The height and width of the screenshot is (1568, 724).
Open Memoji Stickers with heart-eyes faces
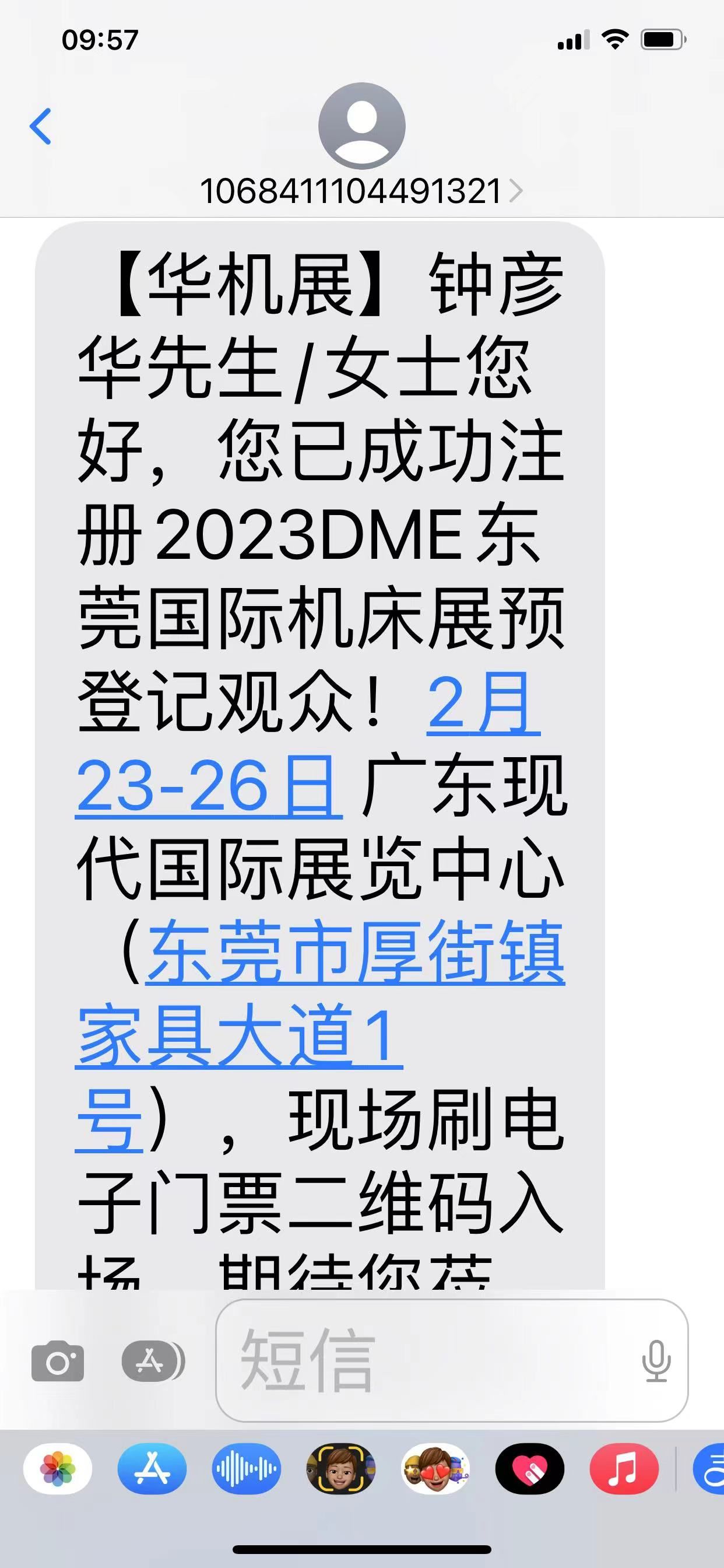(x=435, y=1469)
